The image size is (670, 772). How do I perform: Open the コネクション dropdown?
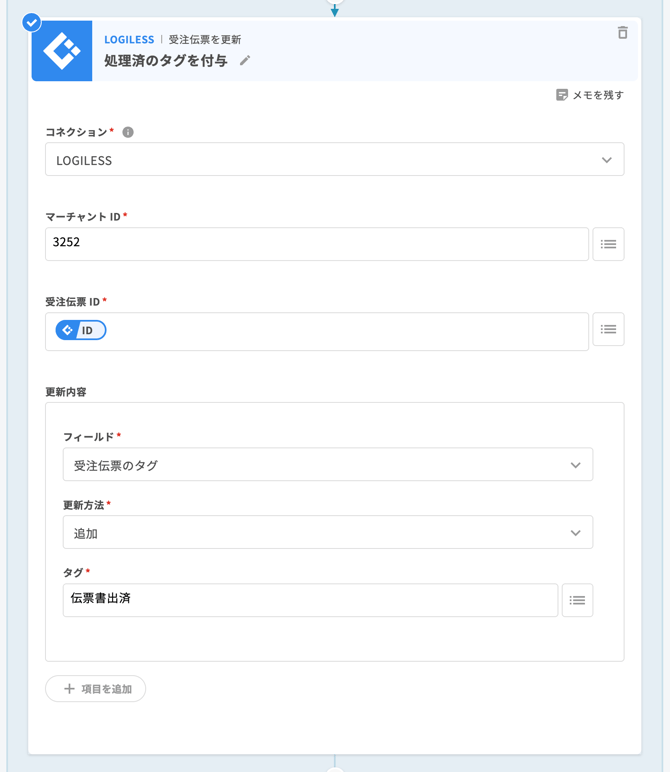[x=334, y=160]
